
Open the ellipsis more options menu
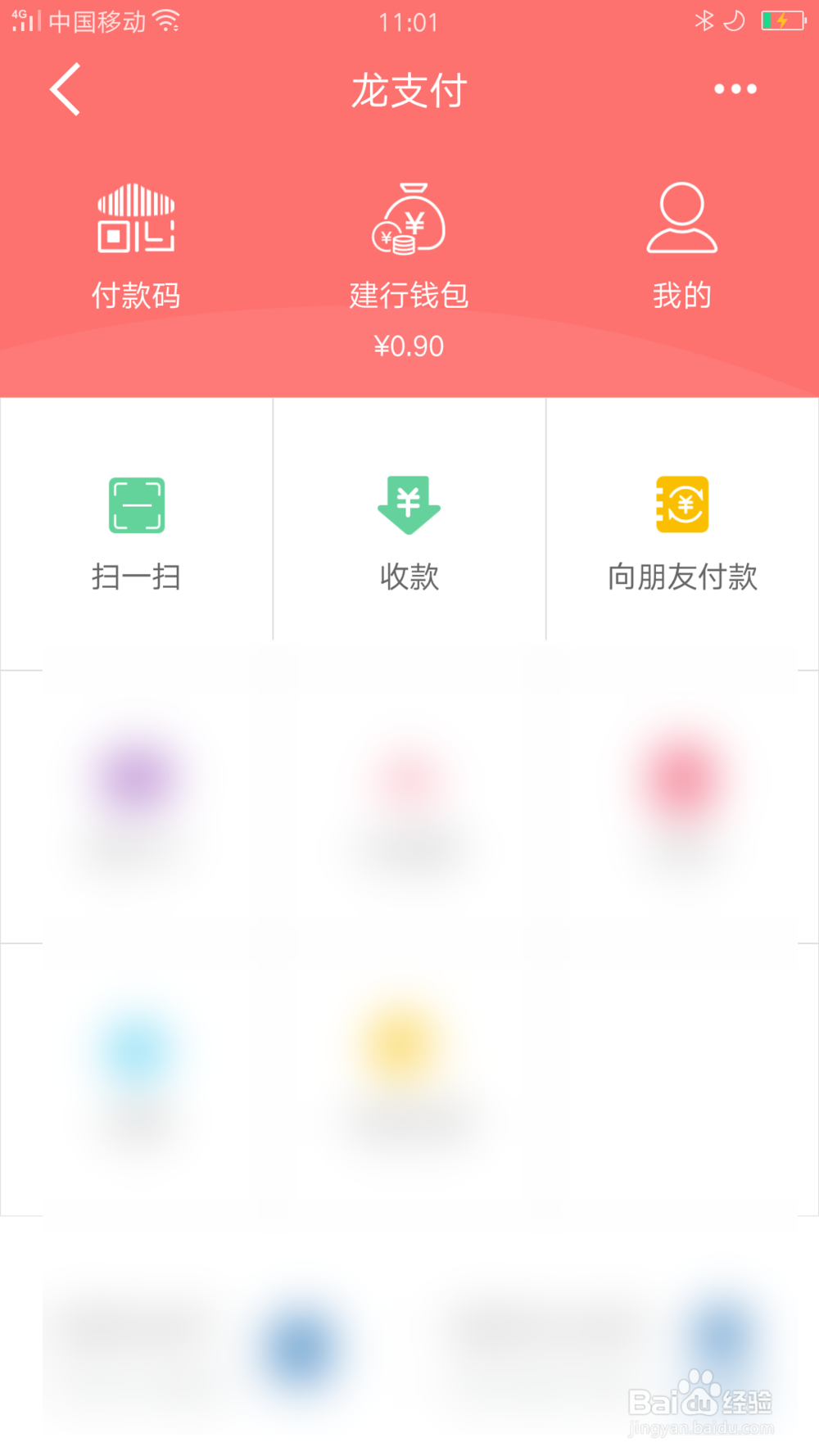[733, 88]
